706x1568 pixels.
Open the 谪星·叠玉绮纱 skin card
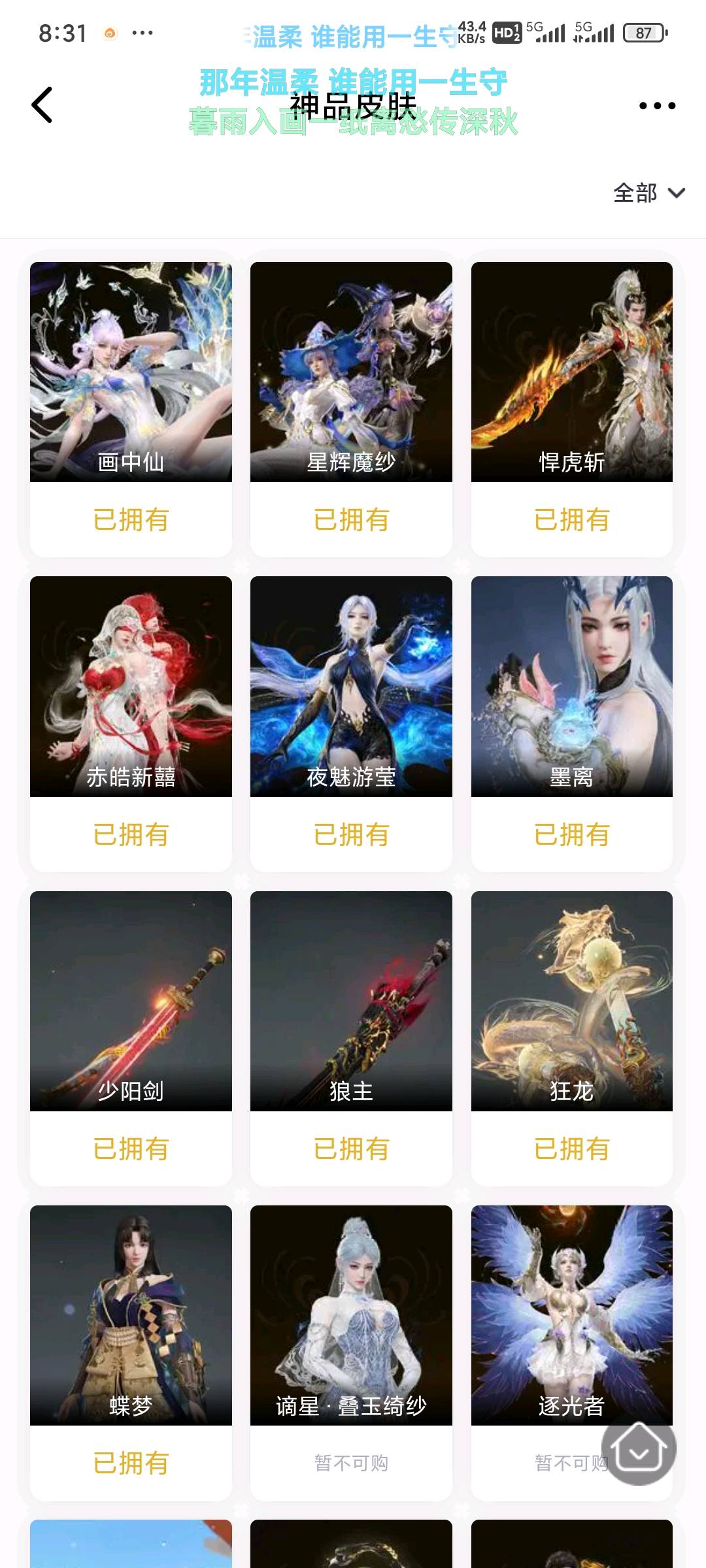[x=351, y=1315]
